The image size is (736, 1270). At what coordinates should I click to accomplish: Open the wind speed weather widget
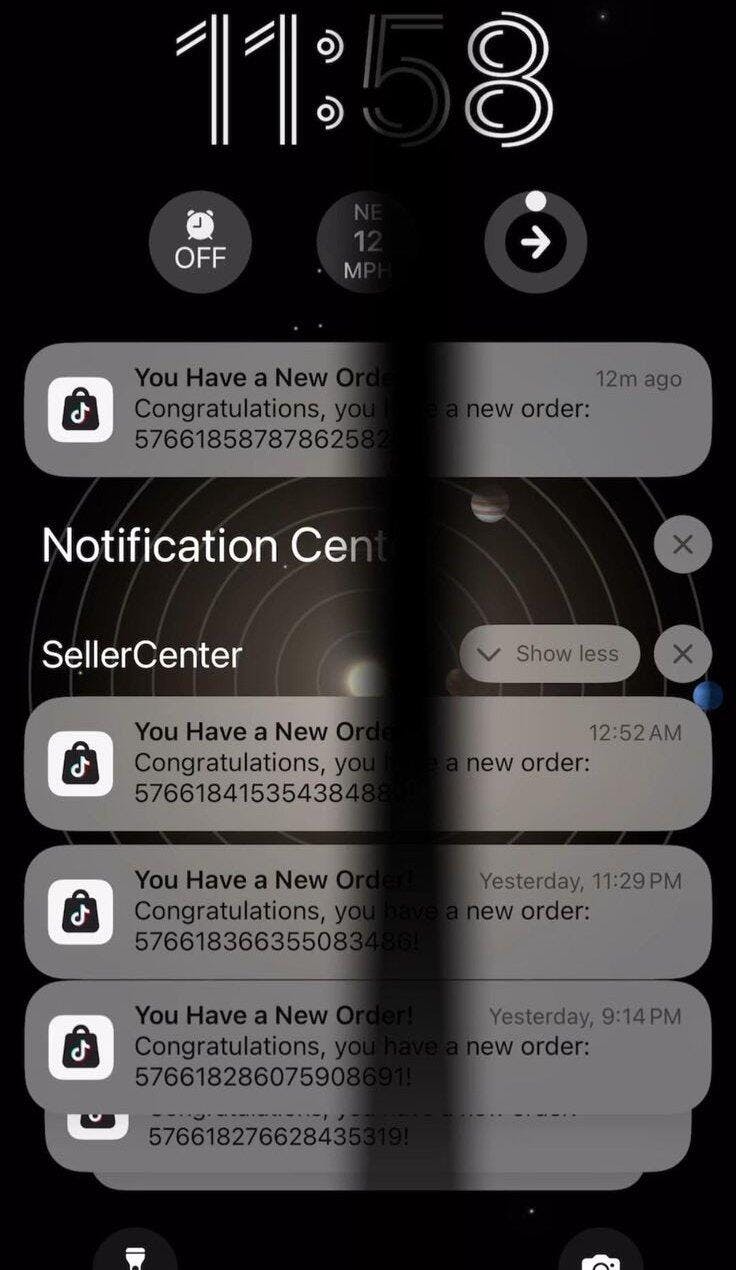tap(366, 241)
